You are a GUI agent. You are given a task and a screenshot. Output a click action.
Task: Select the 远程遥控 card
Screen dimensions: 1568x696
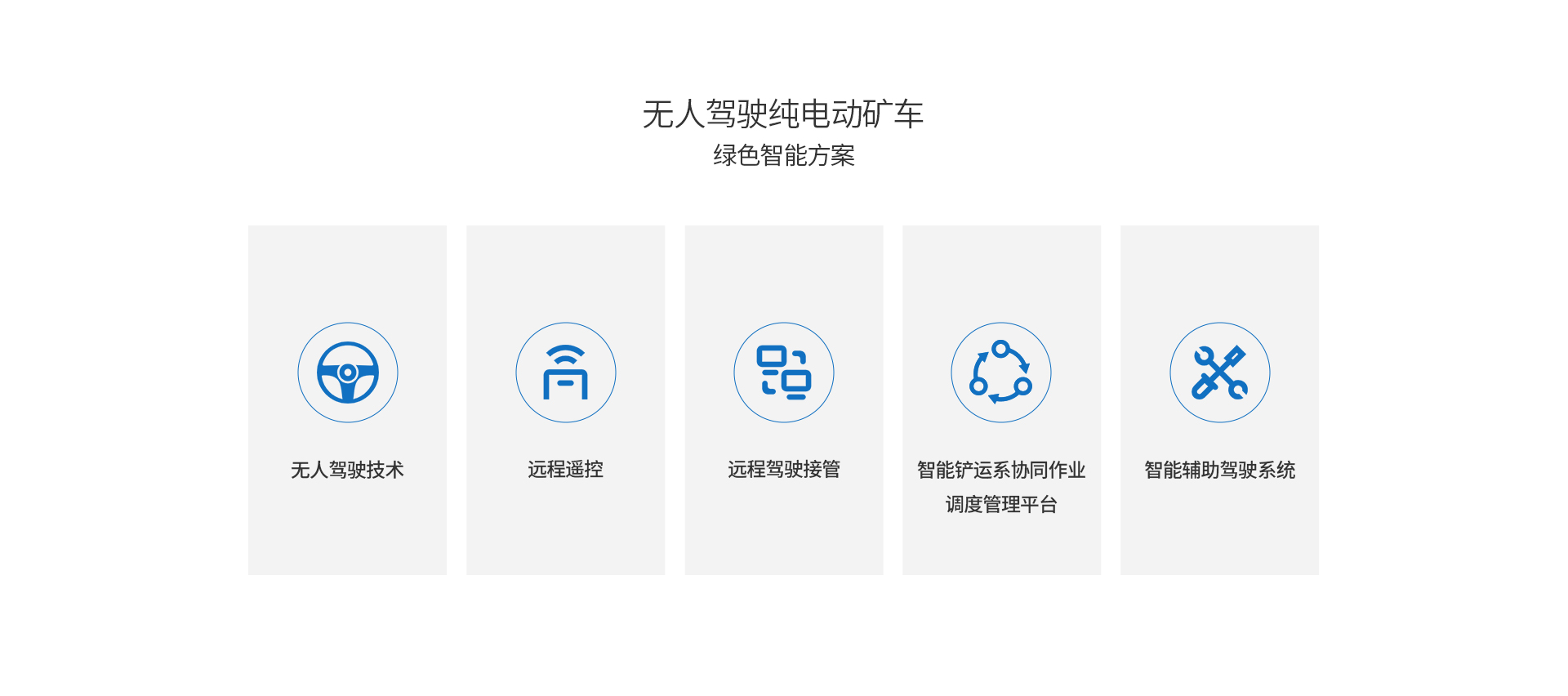565,400
